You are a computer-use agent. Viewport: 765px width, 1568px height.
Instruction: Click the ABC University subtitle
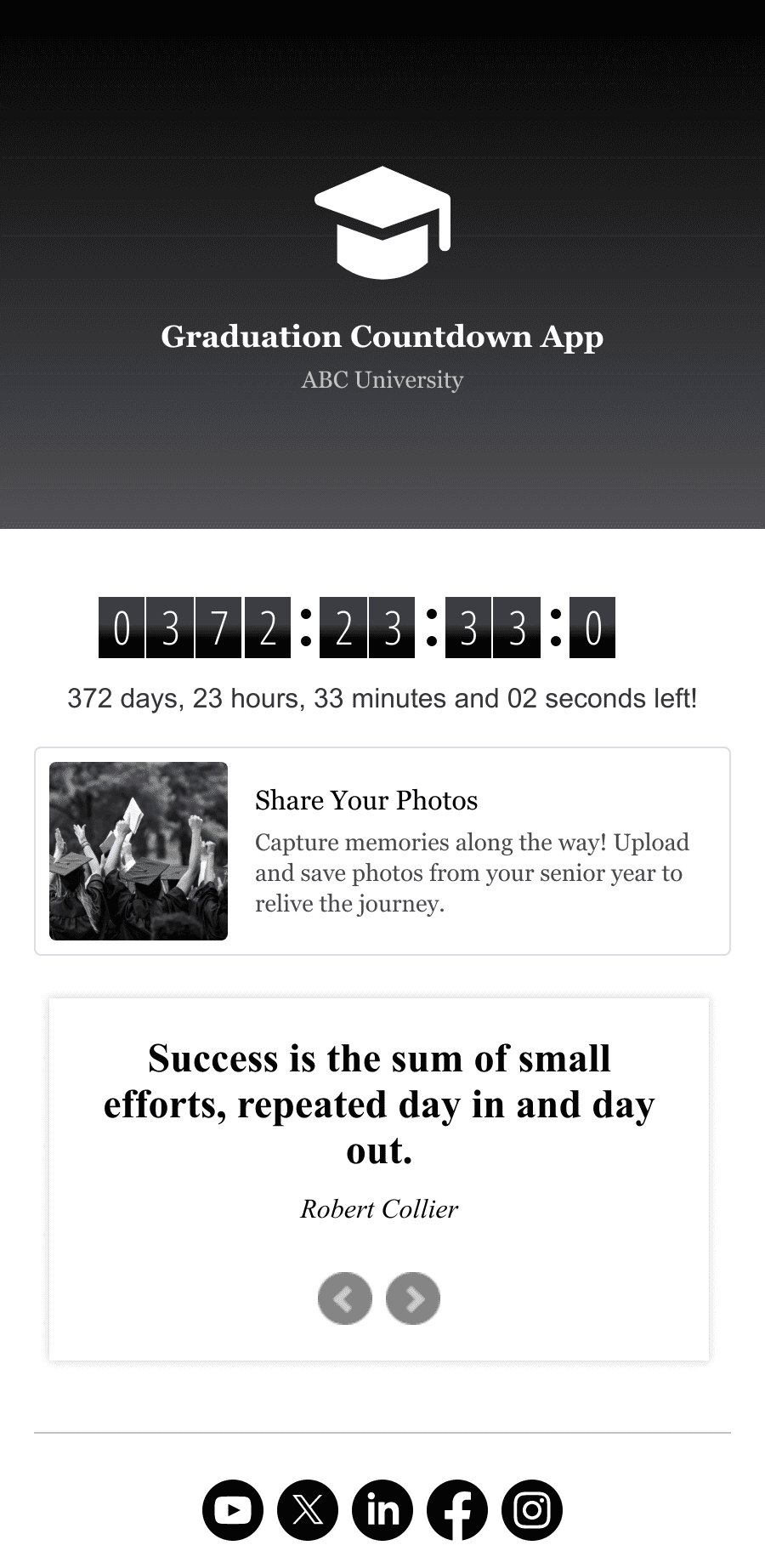click(x=382, y=380)
